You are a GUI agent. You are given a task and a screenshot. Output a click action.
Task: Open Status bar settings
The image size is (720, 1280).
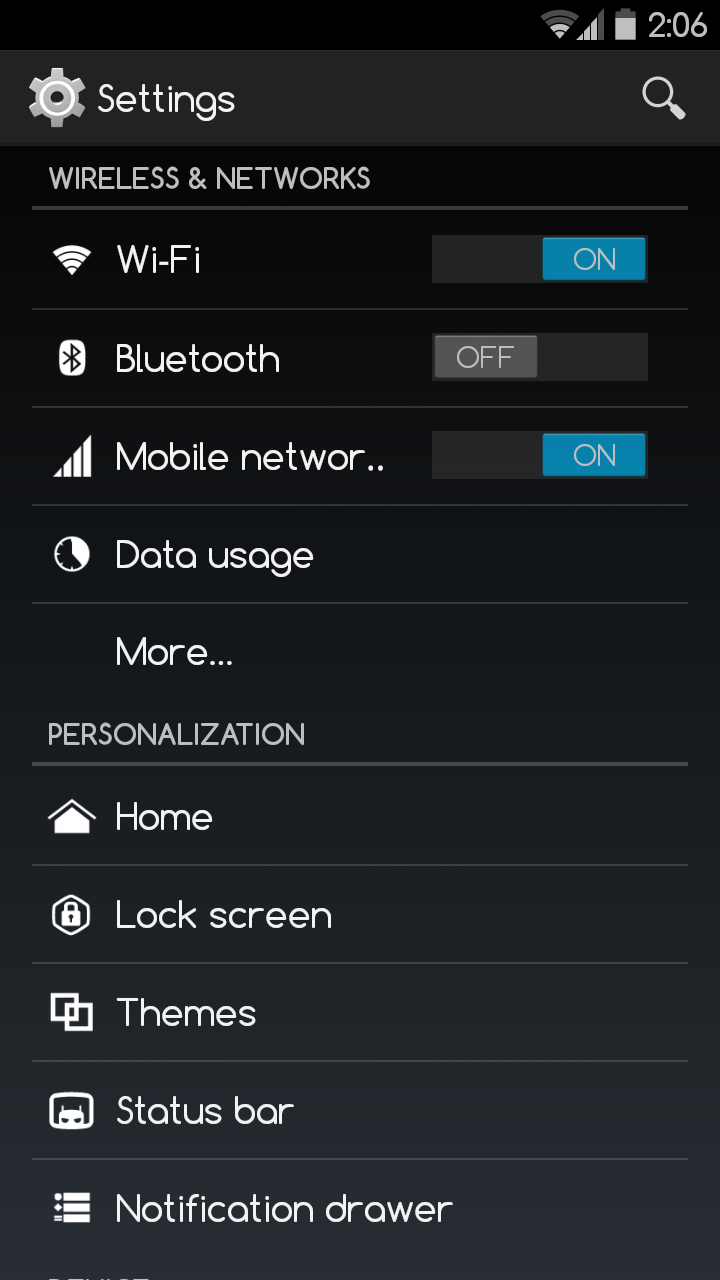tap(360, 1110)
